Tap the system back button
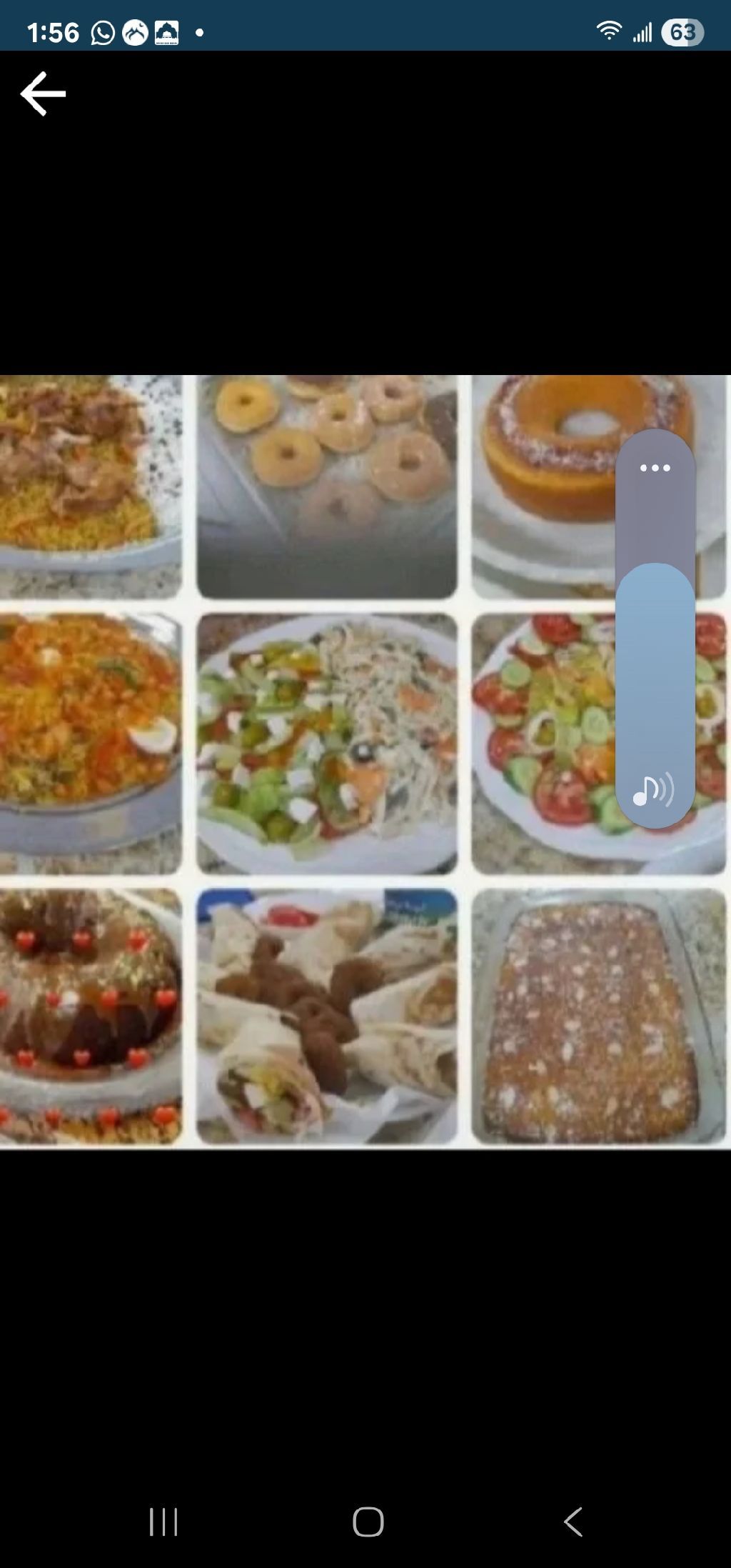 coord(573,1522)
